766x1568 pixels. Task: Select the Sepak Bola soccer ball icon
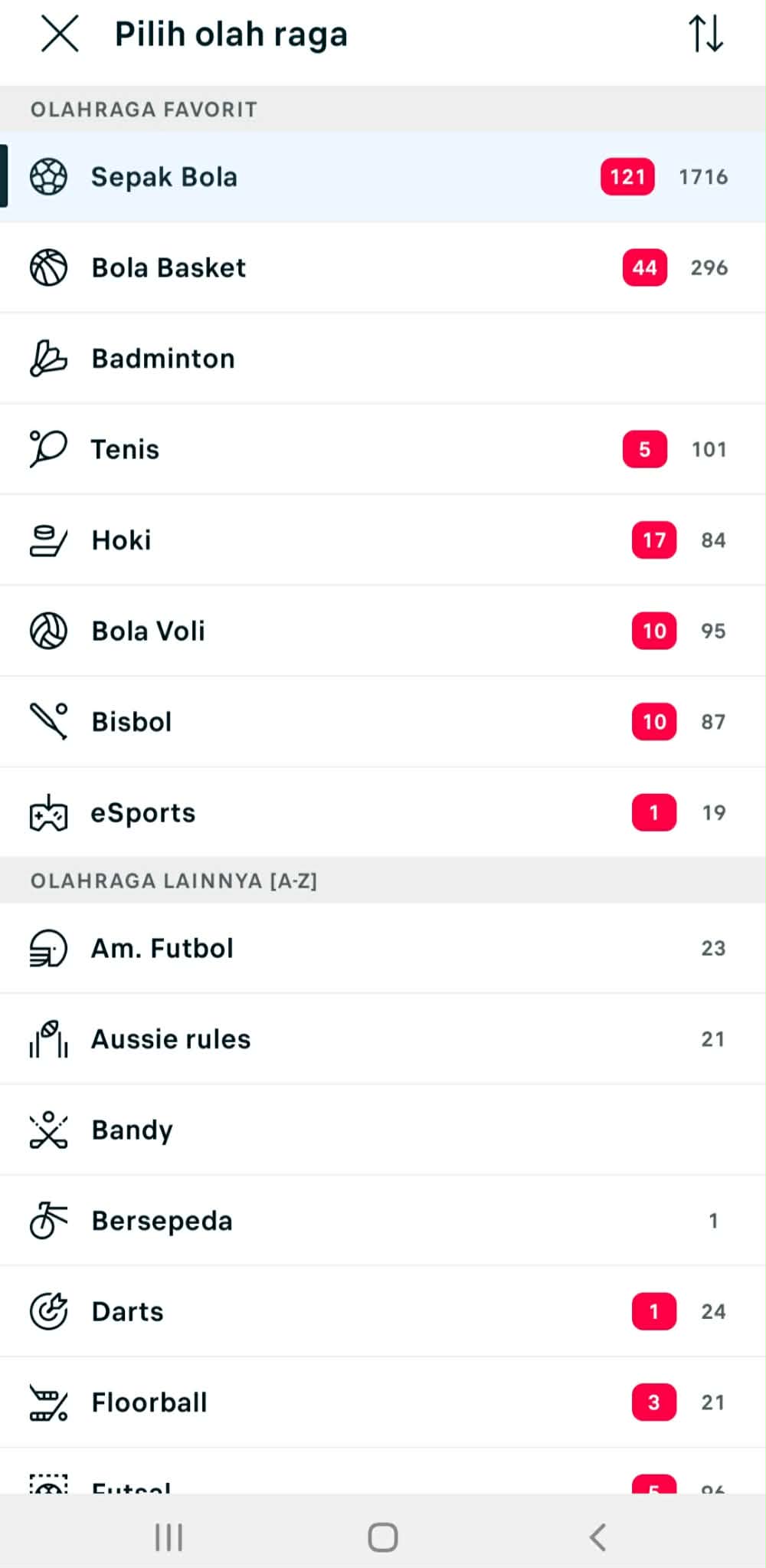click(x=49, y=177)
